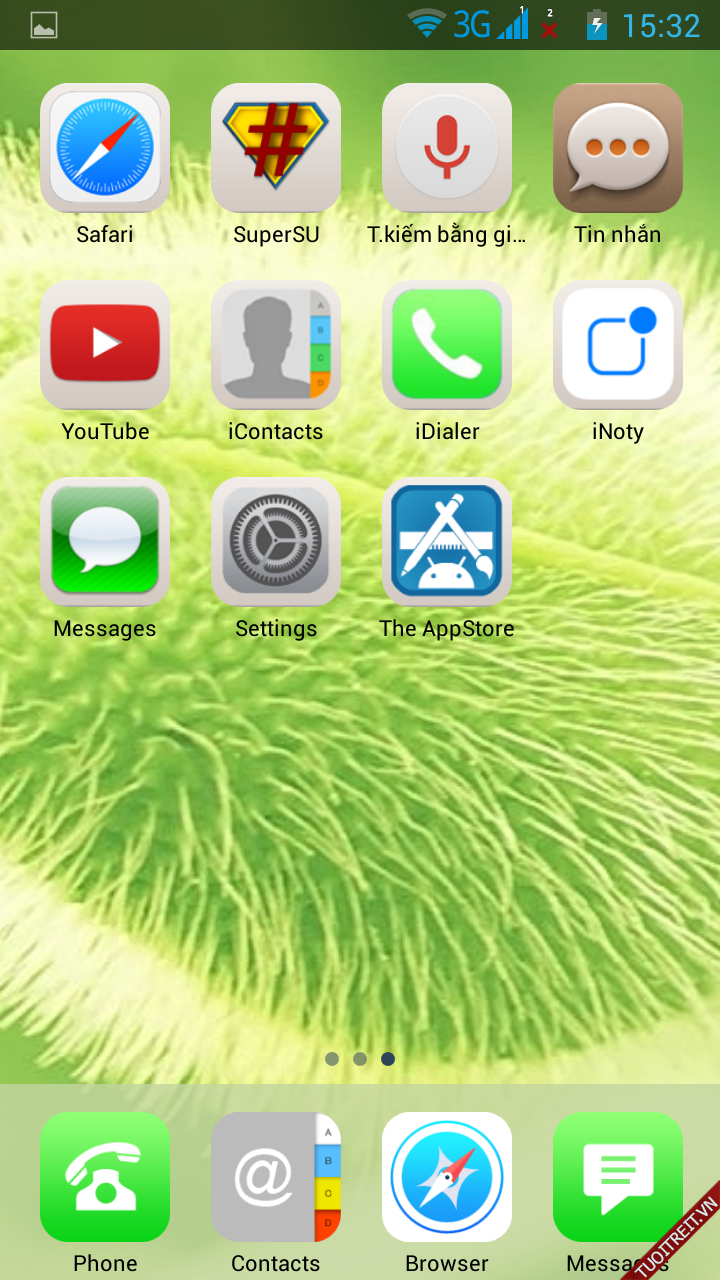Launch YouTube
The height and width of the screenshot is (1280, 720).
[x=105, y=344]
